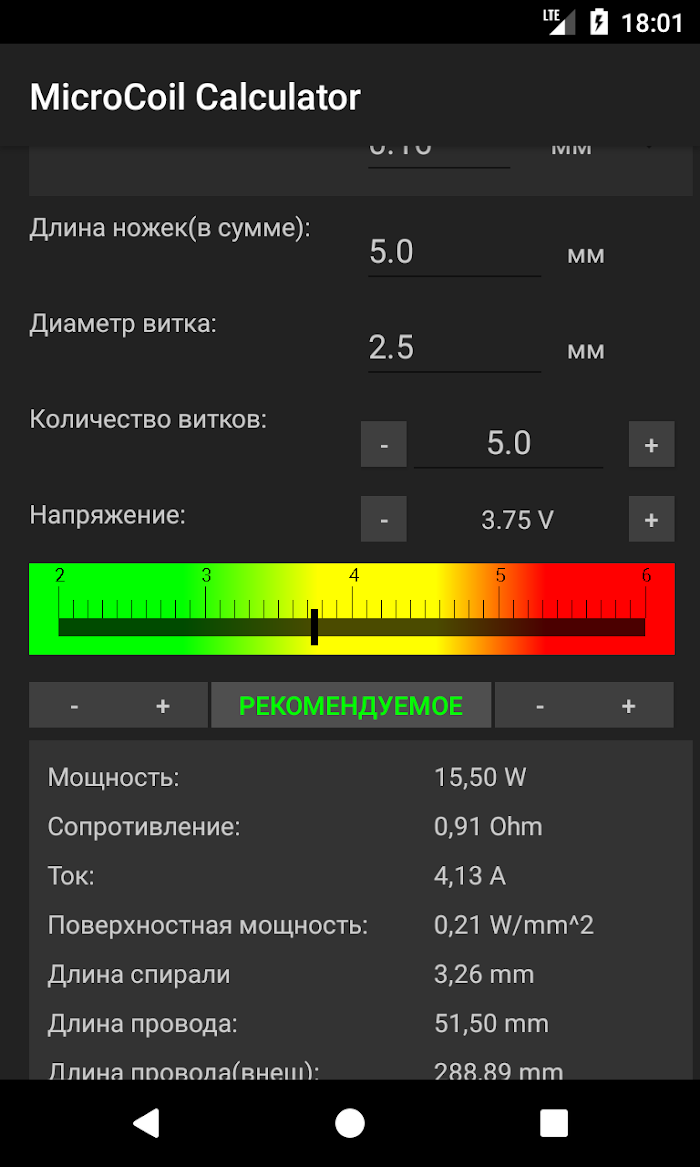The image size is (700, 1167).
Task: Lower Напряжение with its minus button
Action: (384, 519)
